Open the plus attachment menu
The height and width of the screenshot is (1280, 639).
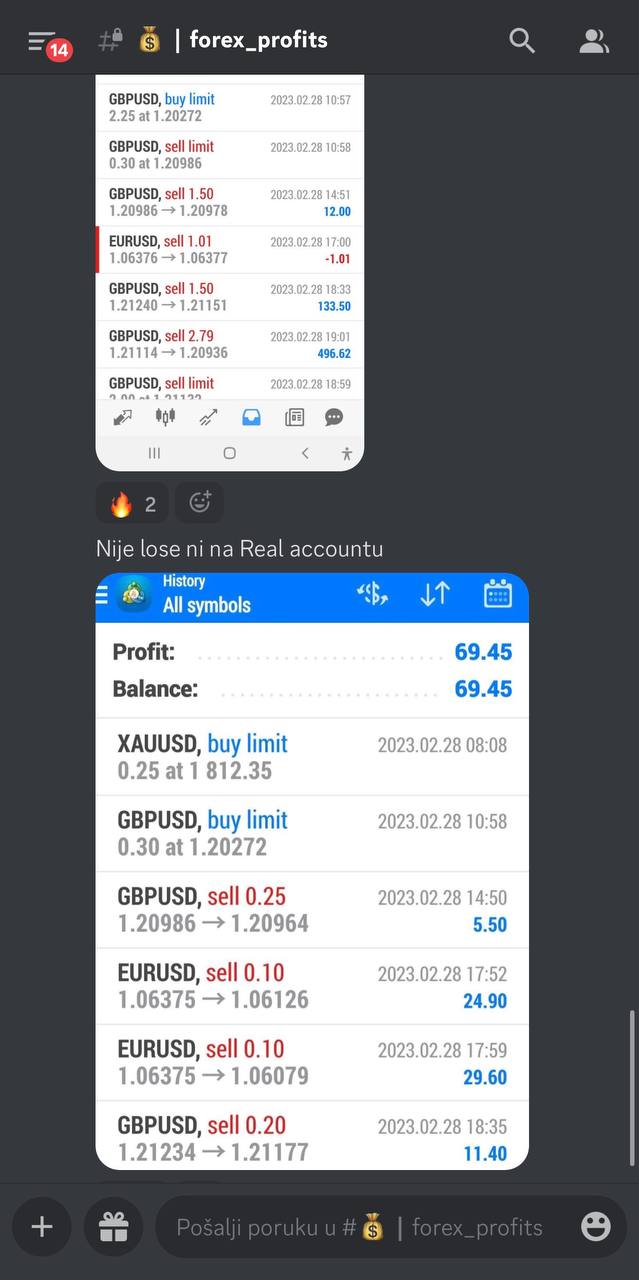(42, 1227)
